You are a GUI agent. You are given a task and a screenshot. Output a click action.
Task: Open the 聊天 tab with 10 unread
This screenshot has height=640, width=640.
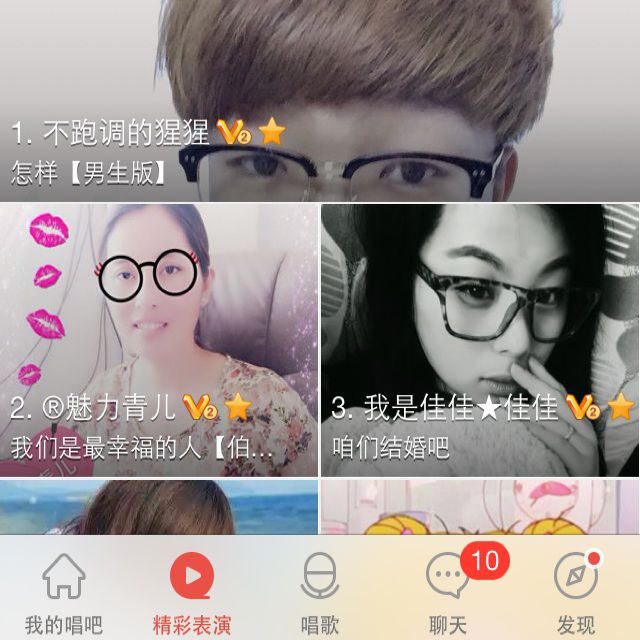[x=448, y=593]
